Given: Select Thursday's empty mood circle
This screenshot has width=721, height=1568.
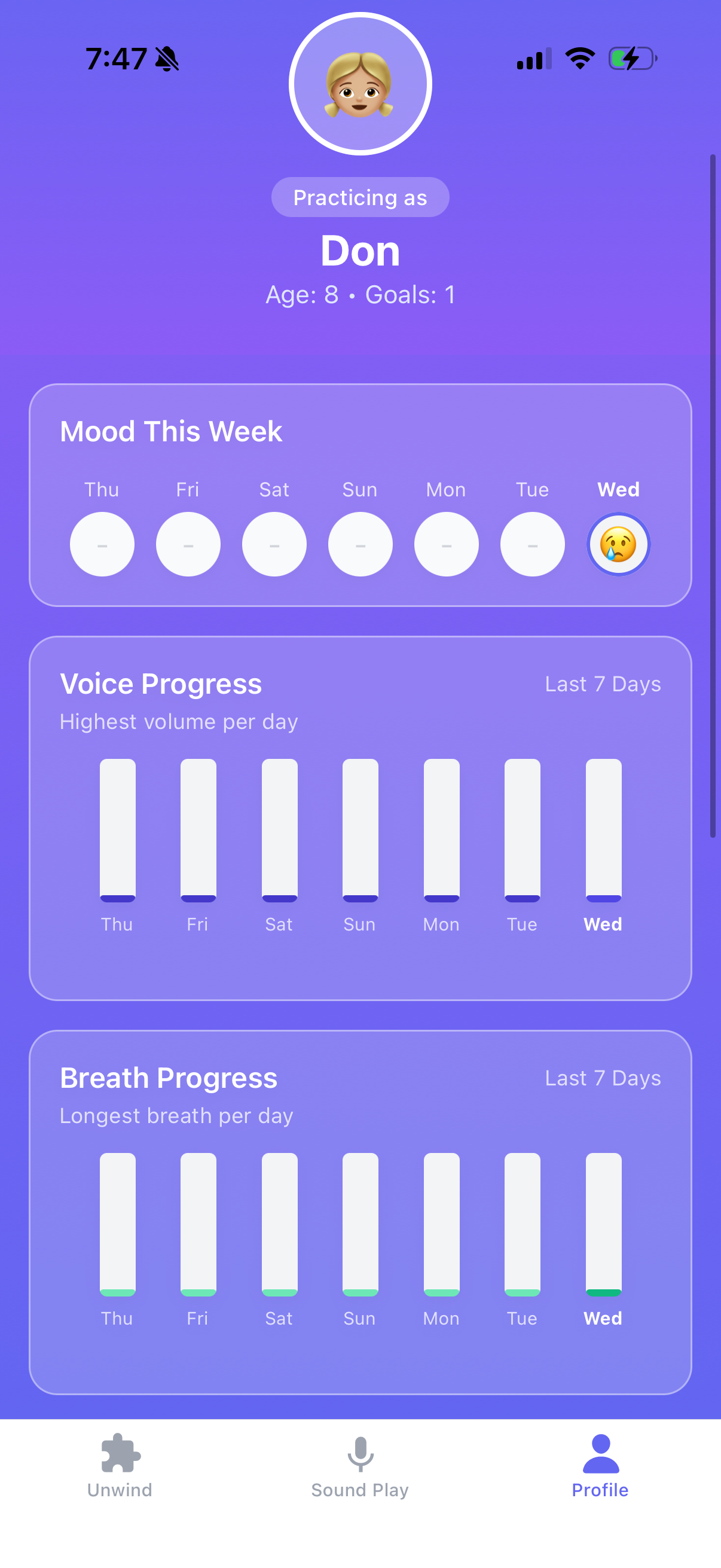Looking at the screenshot, I should (x=102, y=544).
